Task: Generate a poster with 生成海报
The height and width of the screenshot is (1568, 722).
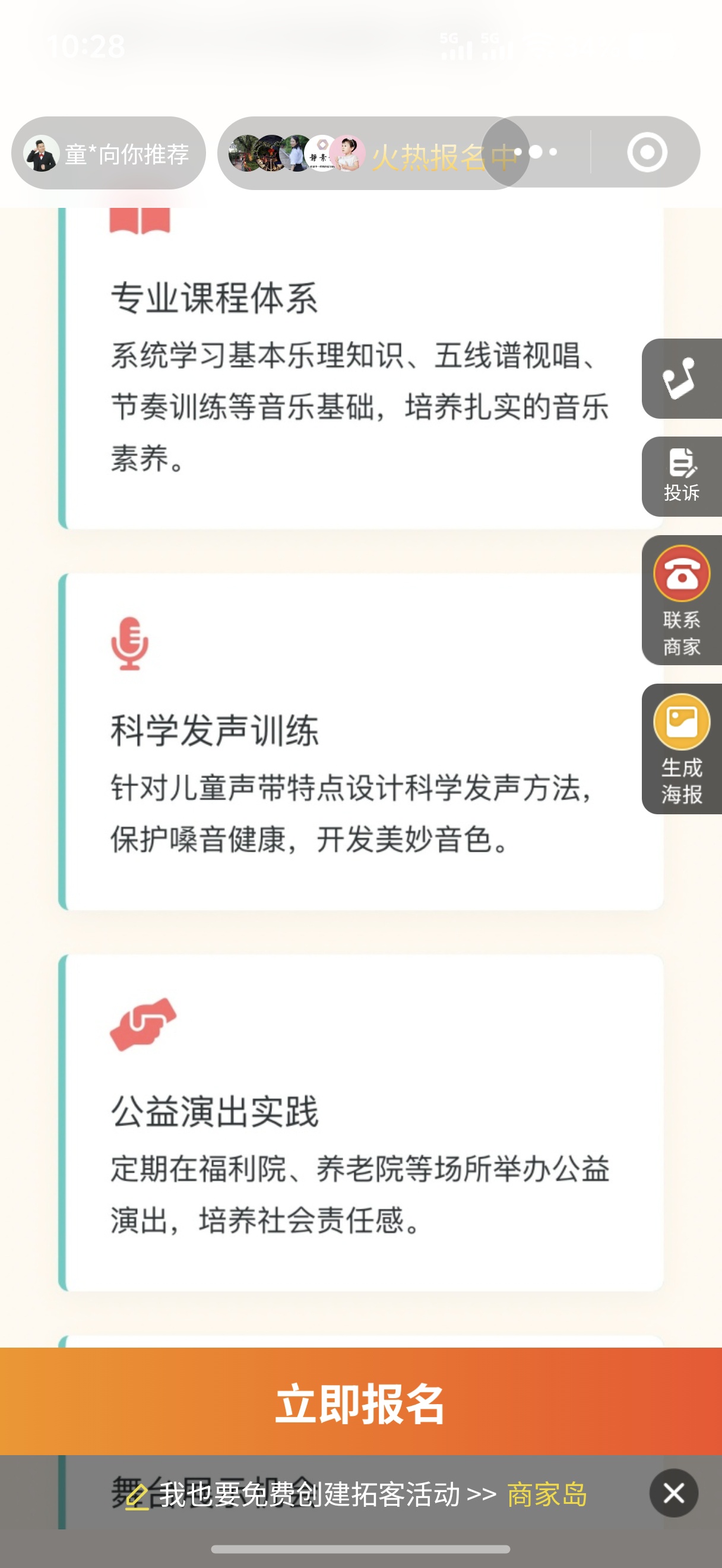Action: (680, 749)
